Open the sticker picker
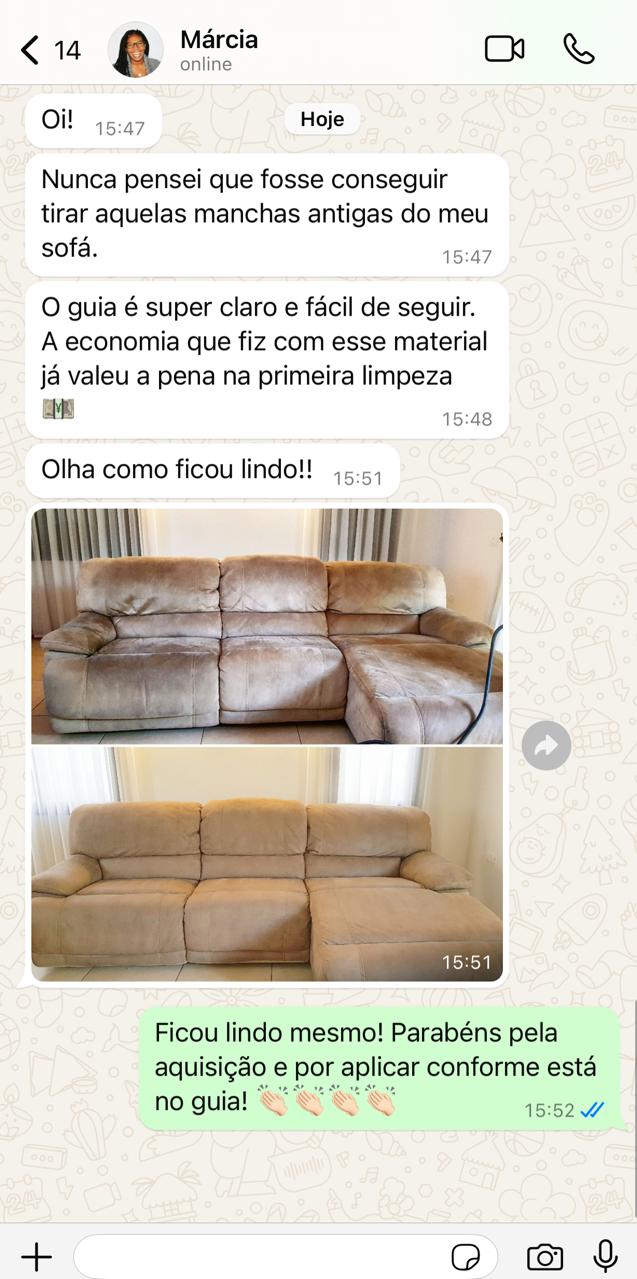Image resolution: width=637 pixels, height=1279 pixels. pos(466,1256)
